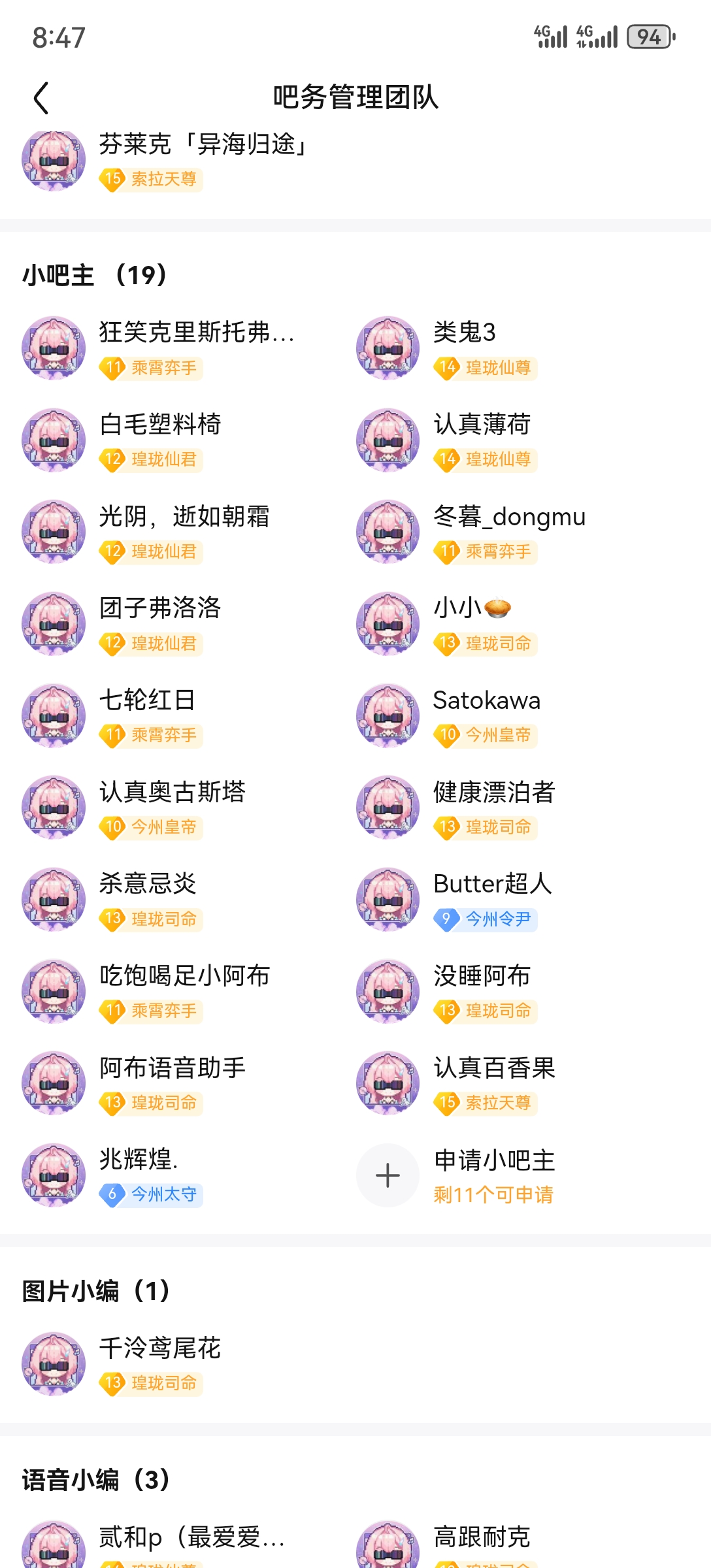Open Satokawa member profile

pos(486,700)
